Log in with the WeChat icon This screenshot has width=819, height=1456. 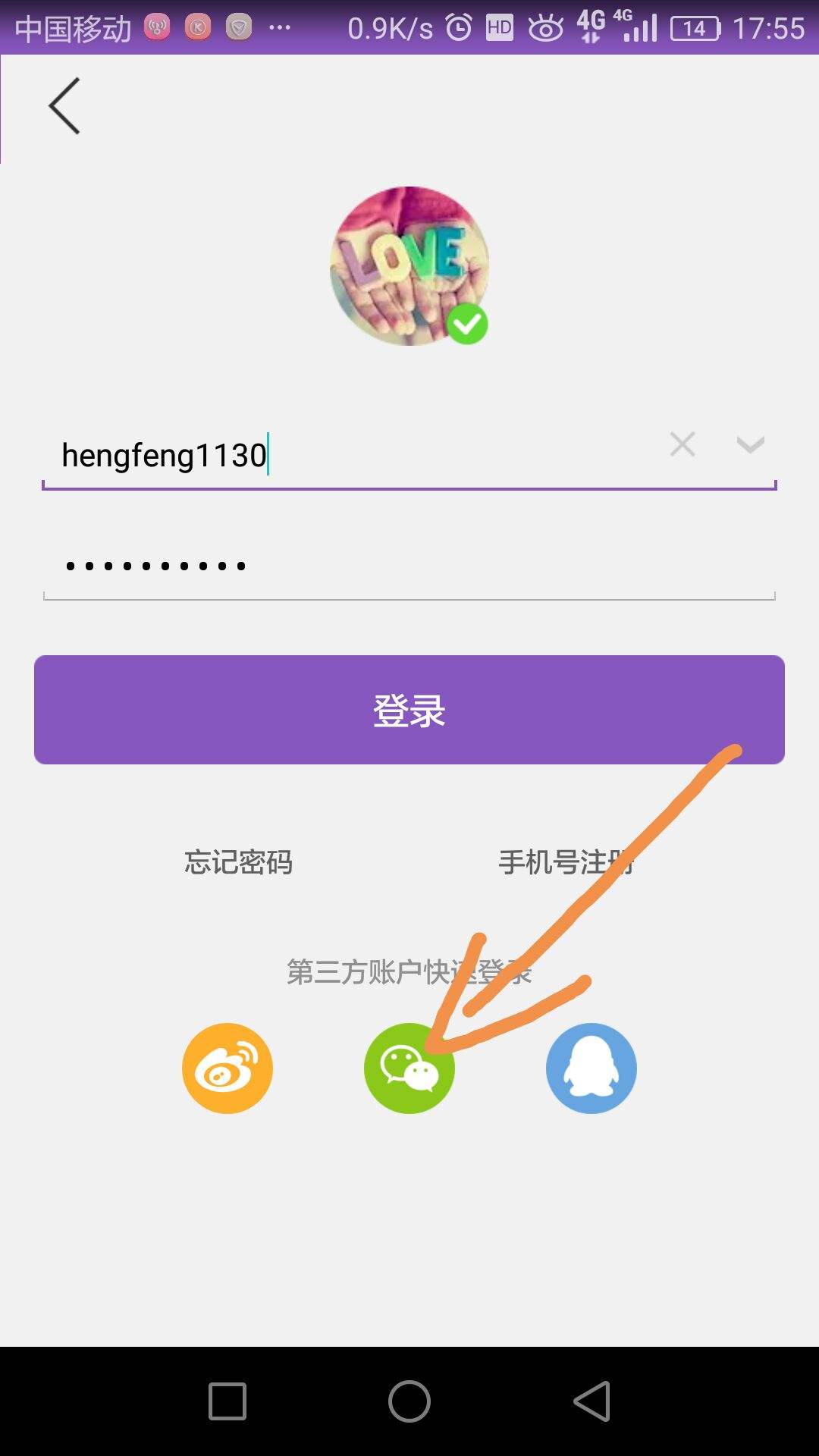(409, 1068)
